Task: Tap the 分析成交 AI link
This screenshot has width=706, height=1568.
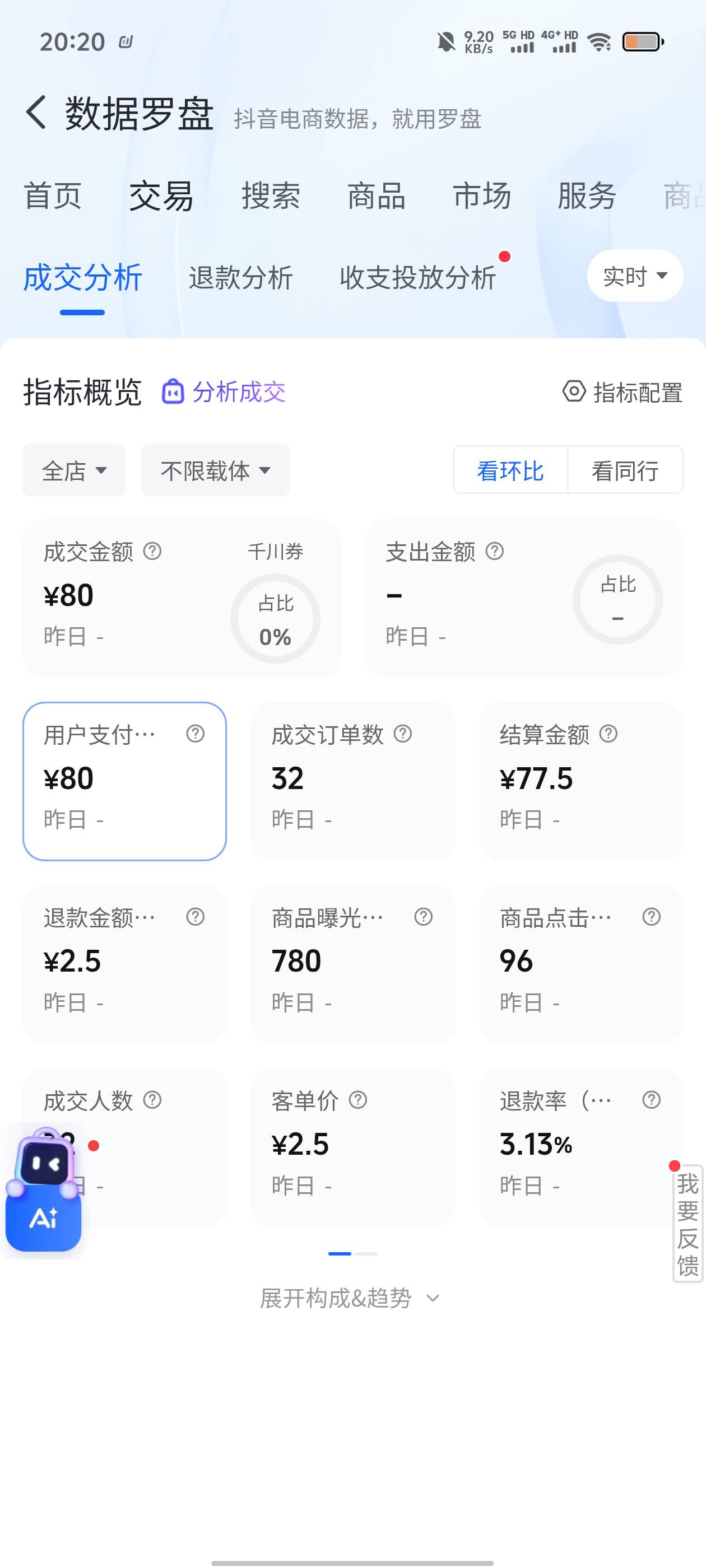Action: pyautogui.click(x=224, y=392)
